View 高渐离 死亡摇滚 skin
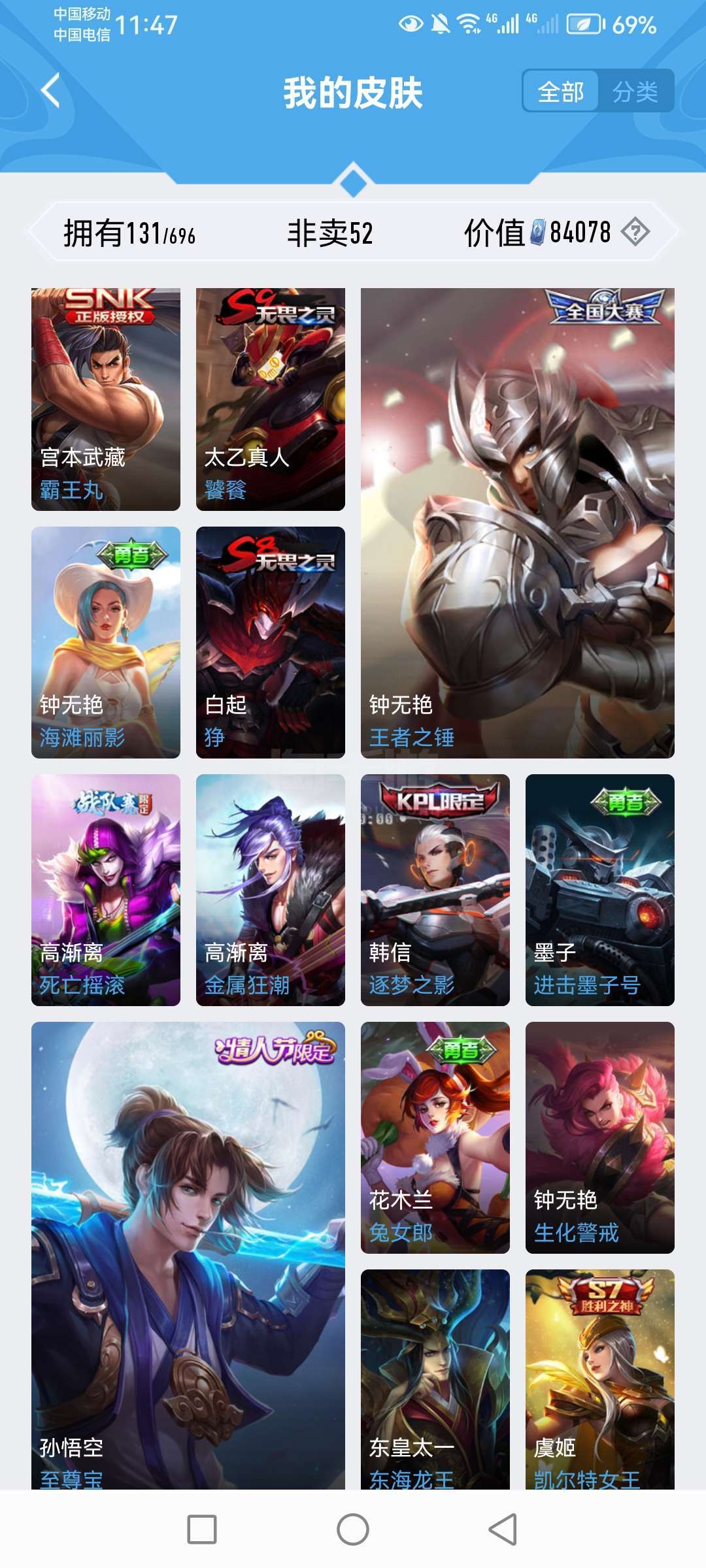Screen dimensions: 706x1568 [x=106, y=890]
